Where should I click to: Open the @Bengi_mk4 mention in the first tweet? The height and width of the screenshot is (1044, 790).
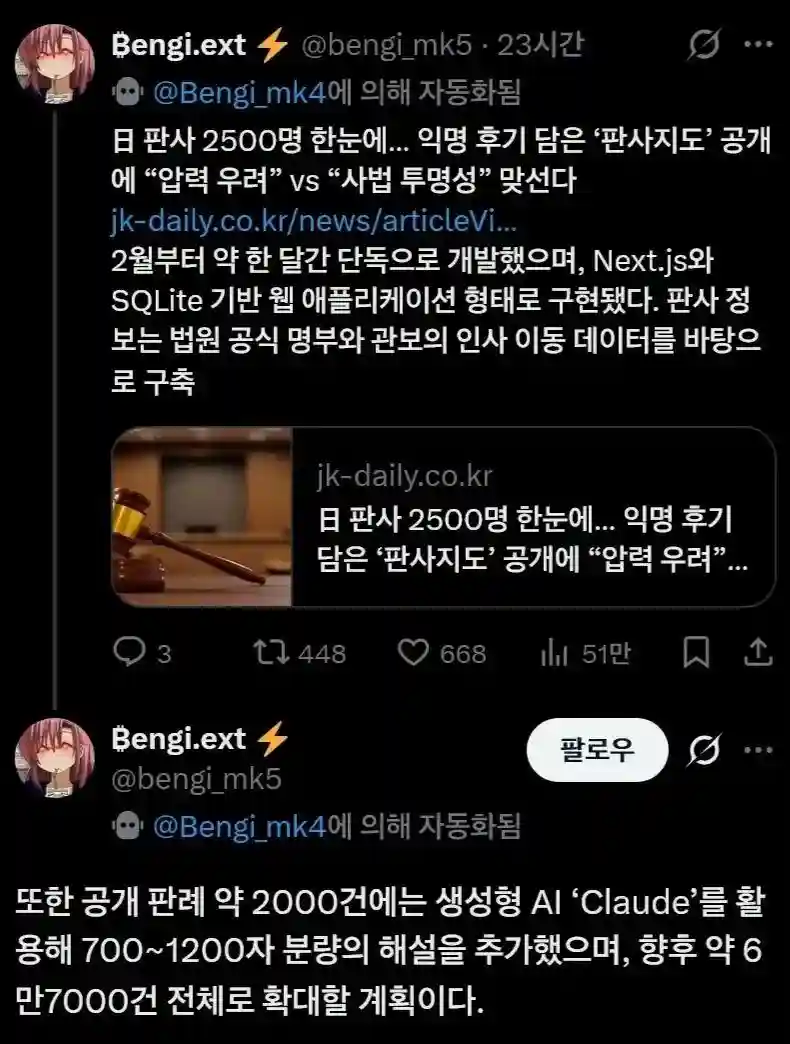240,92
